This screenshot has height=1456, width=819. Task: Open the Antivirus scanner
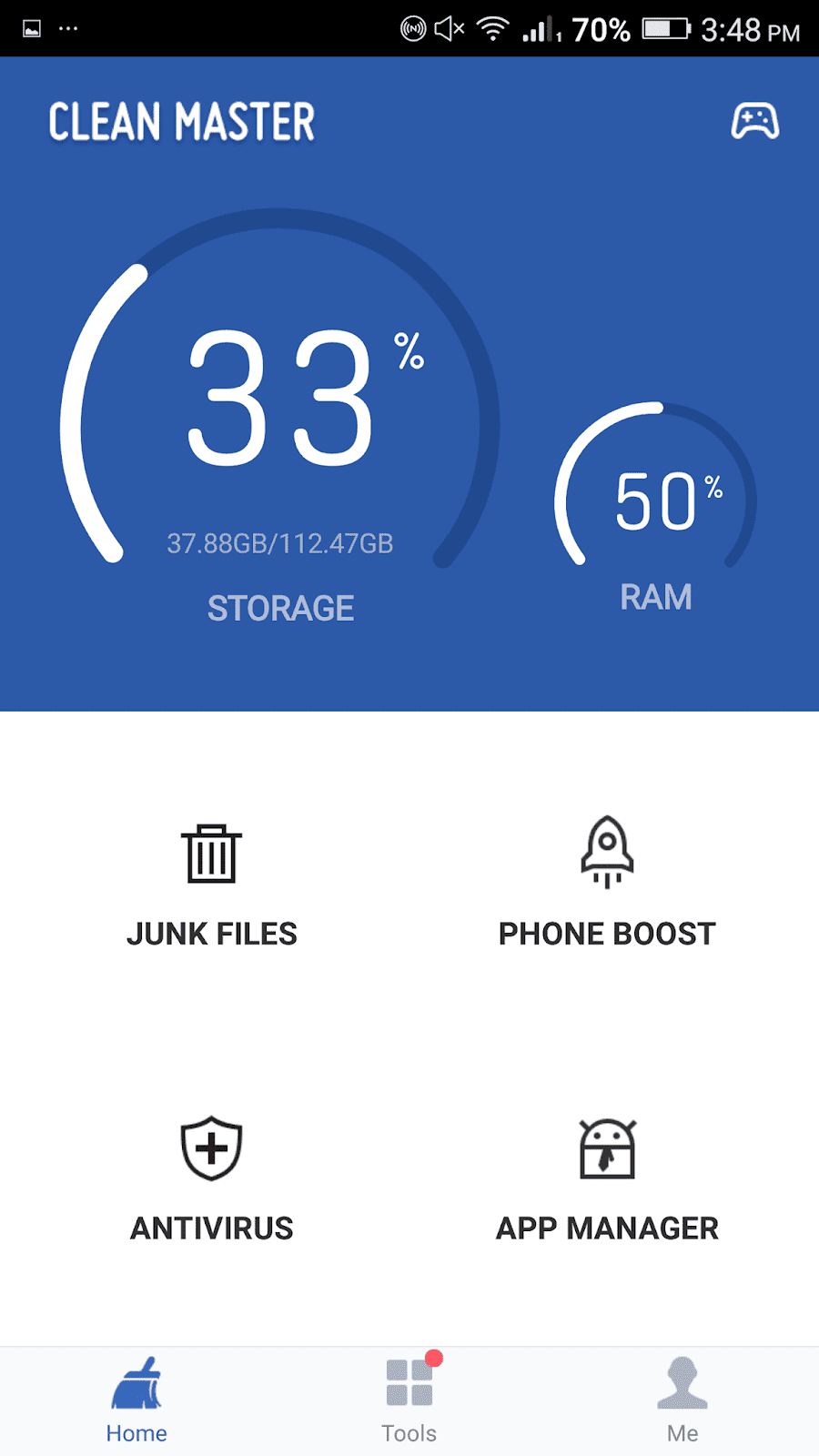[212, 1178]
